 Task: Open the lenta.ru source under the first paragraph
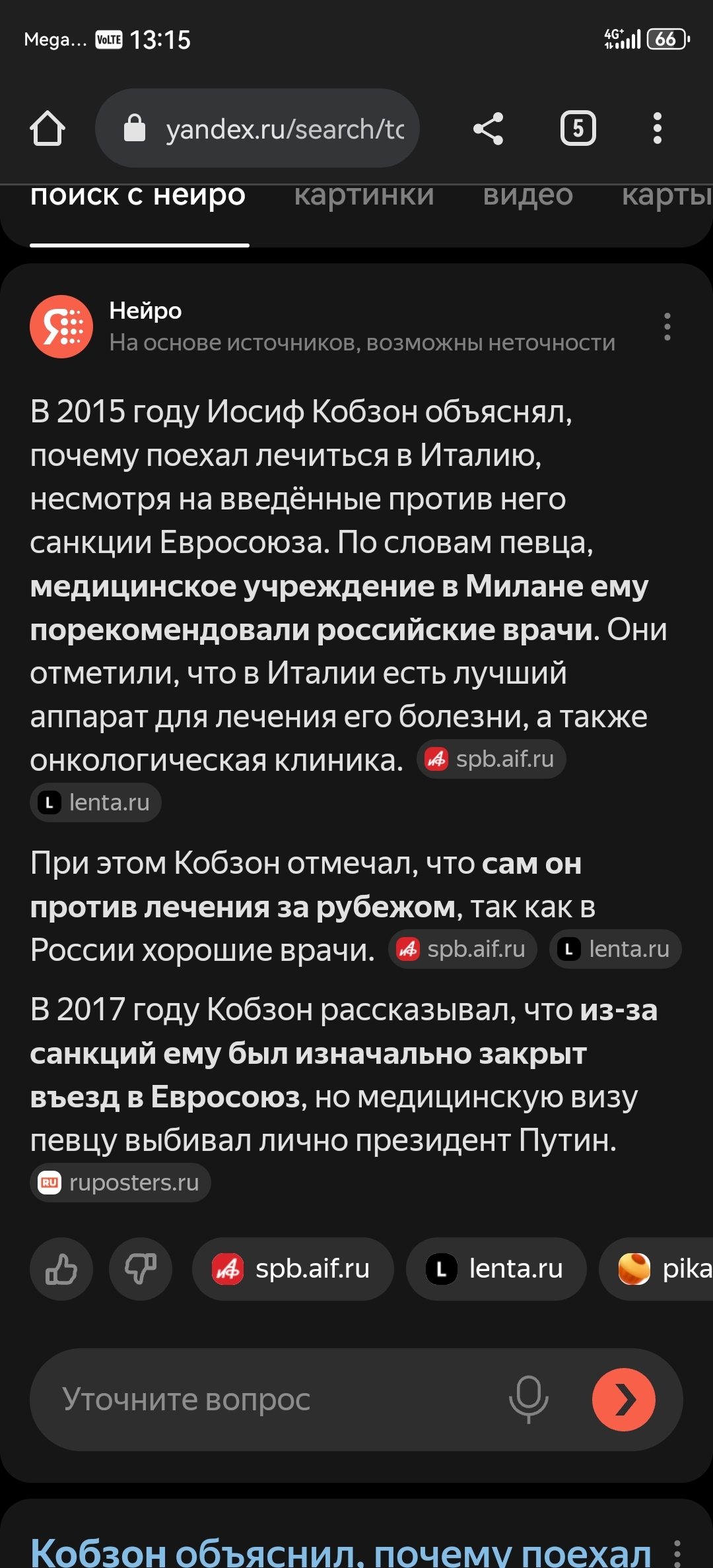tap(96, 802)
